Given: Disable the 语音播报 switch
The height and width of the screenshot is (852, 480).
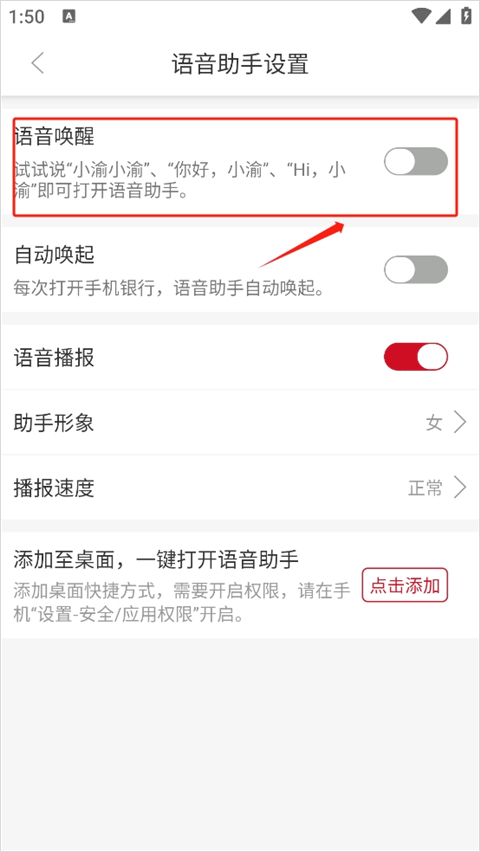Looking at the screenshot, I should 416,357.
